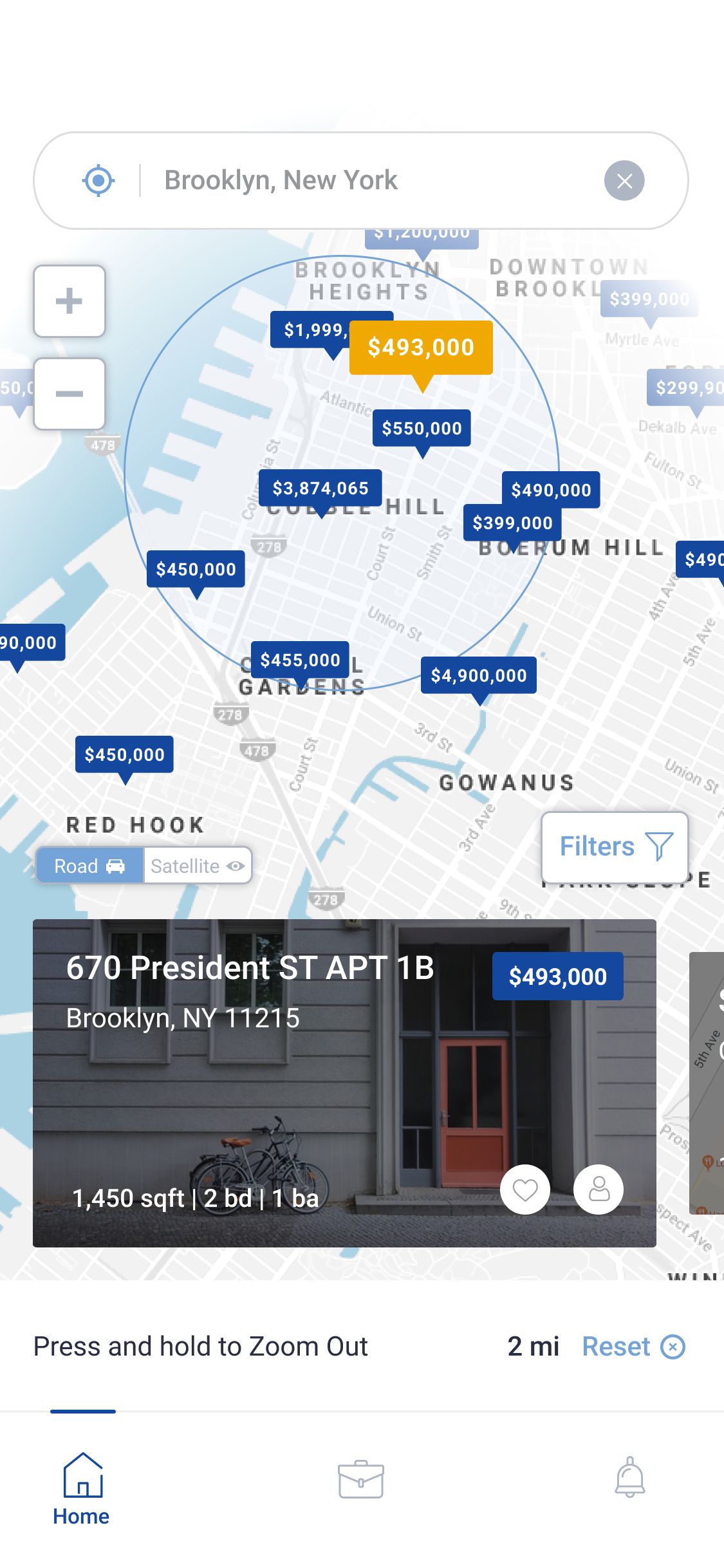Switch map to Satellite view
724x1568 pixels.
(197, 866)
